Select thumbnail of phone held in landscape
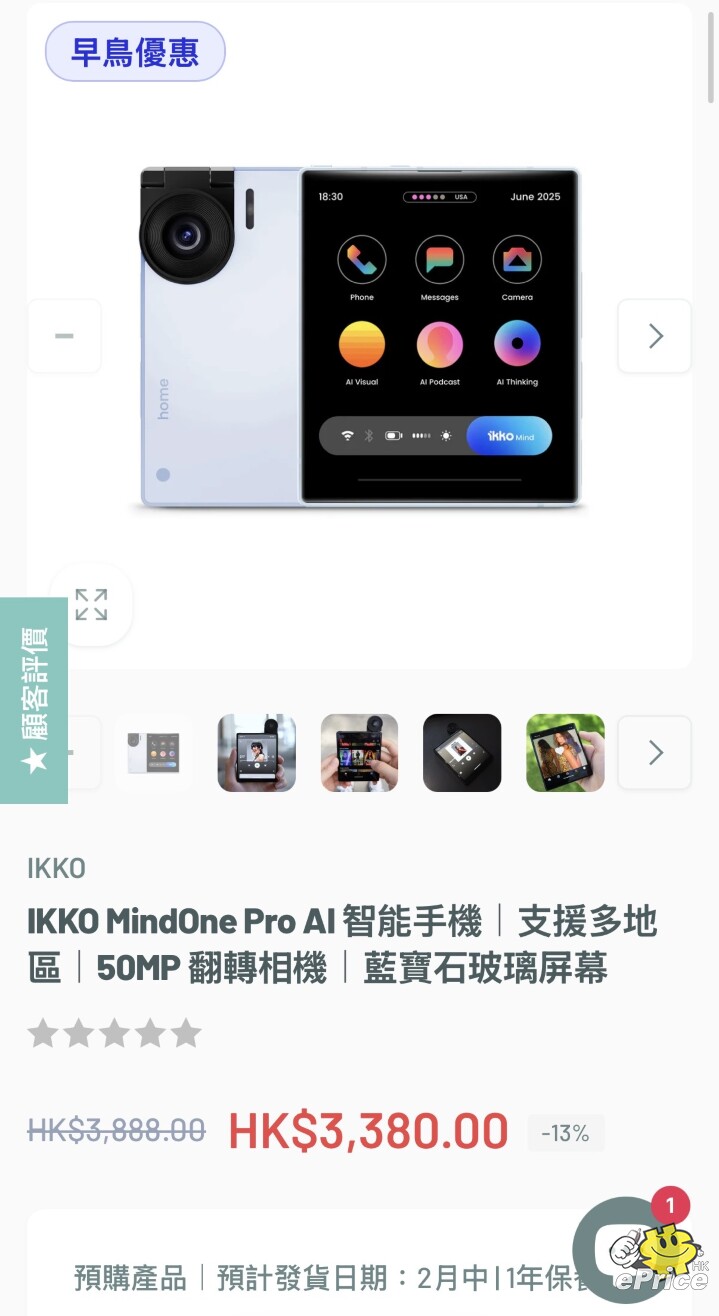719x1316 pixels. pos(359,753)
